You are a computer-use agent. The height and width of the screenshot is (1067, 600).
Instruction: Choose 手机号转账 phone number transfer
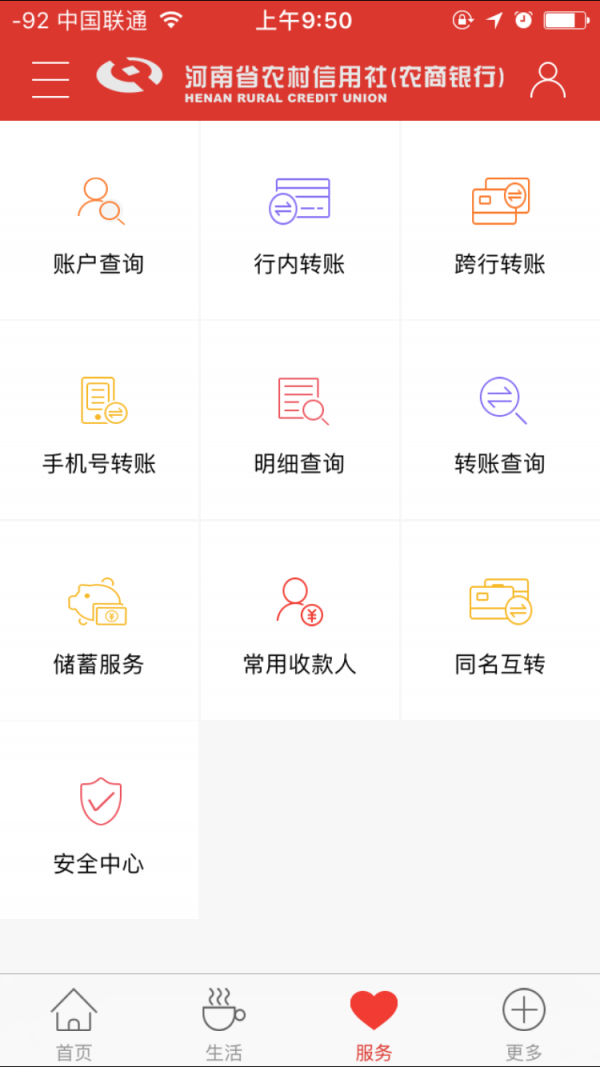click(x=99, y=421)
